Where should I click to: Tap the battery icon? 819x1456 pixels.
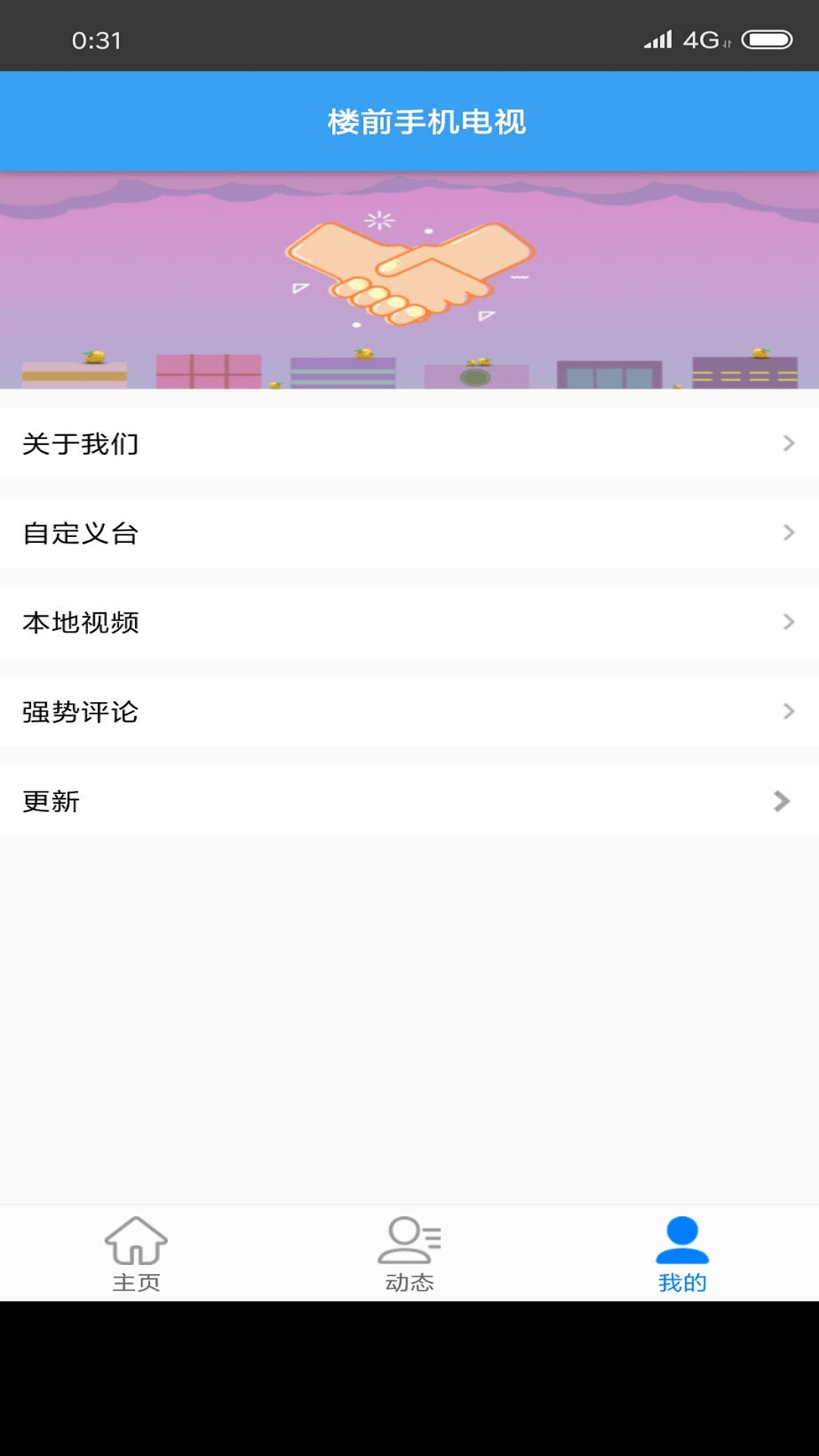click(x=766, y=39)
